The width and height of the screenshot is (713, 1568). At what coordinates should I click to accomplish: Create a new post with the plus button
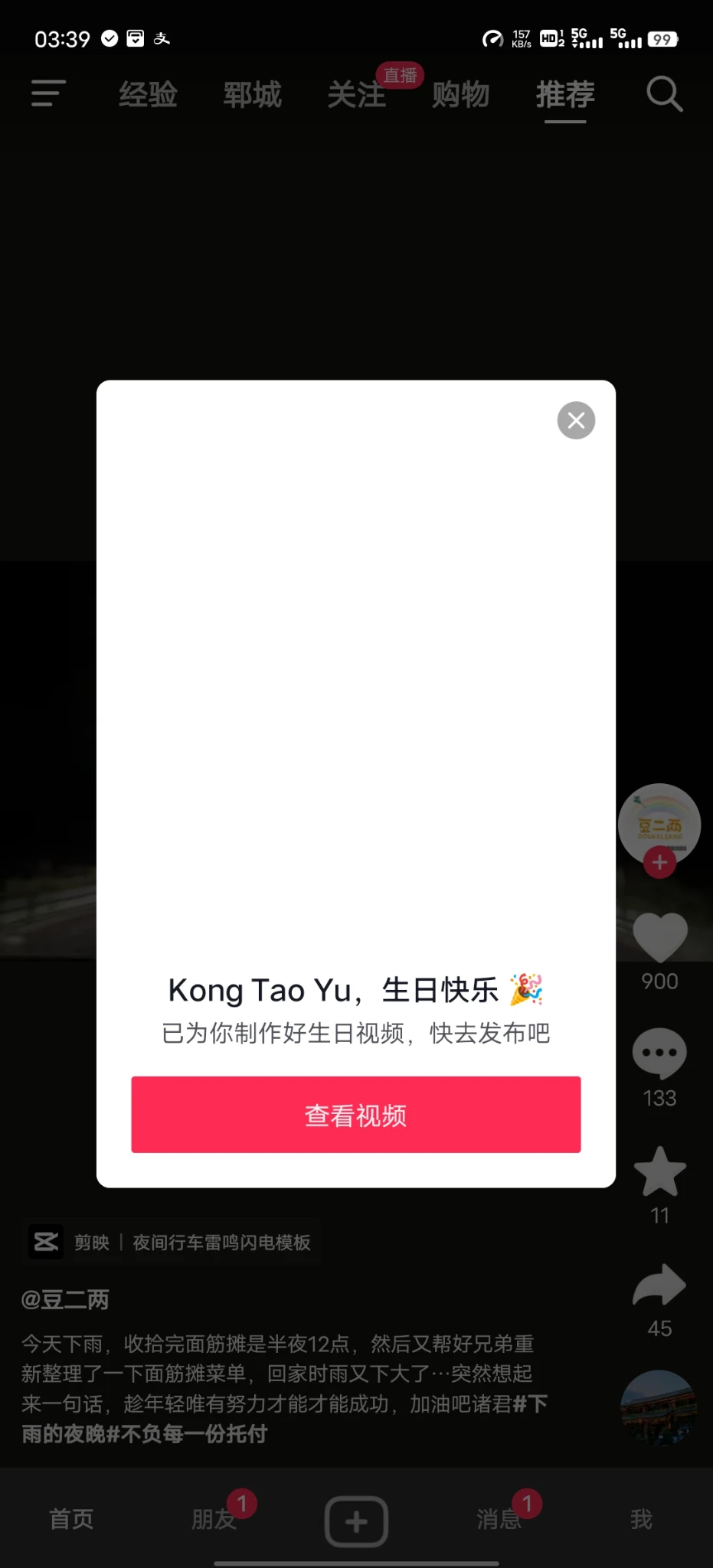pyautogui.click(x=356, y=1521)
